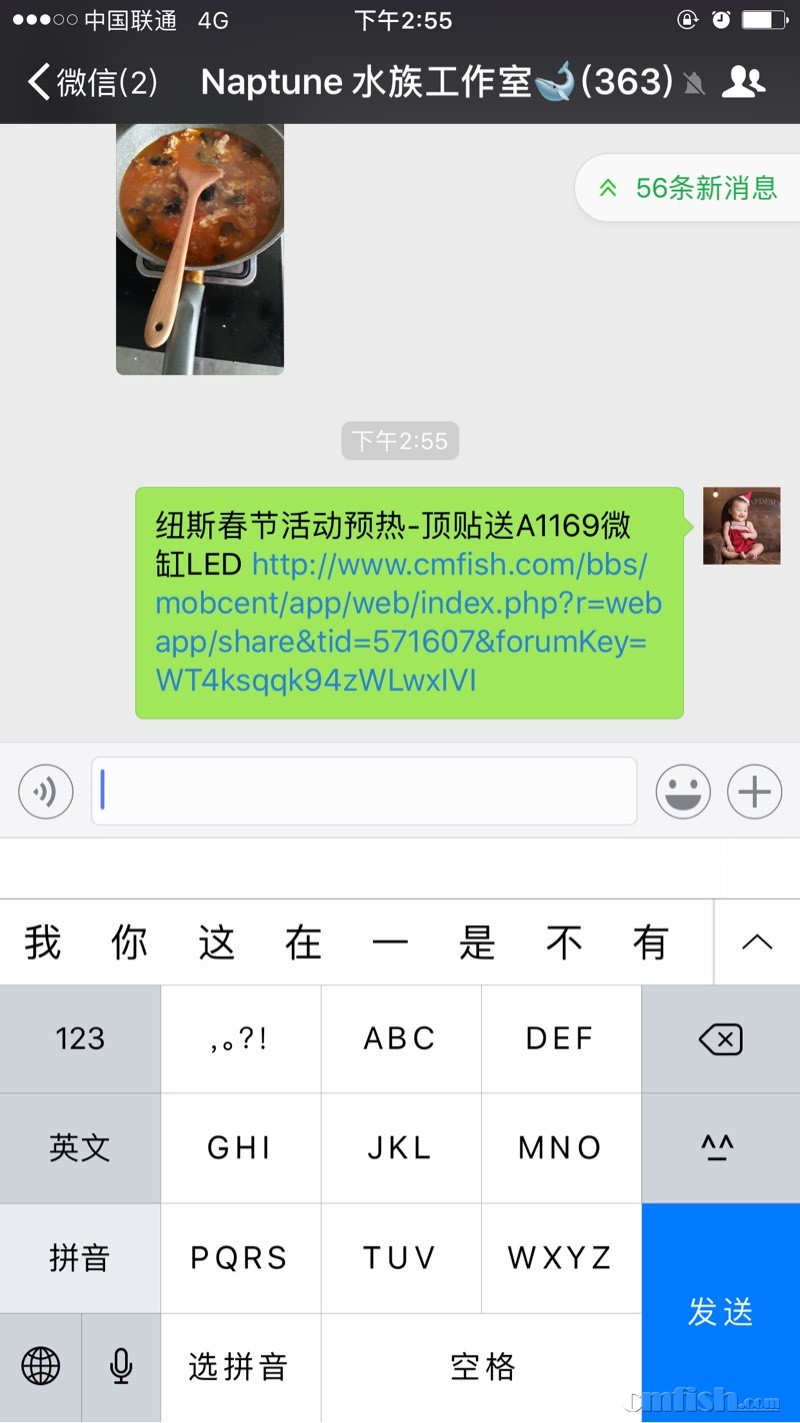Focus the message text field
The height and width of the screenshot is (1423, 800).
click(x=364, y=792)
